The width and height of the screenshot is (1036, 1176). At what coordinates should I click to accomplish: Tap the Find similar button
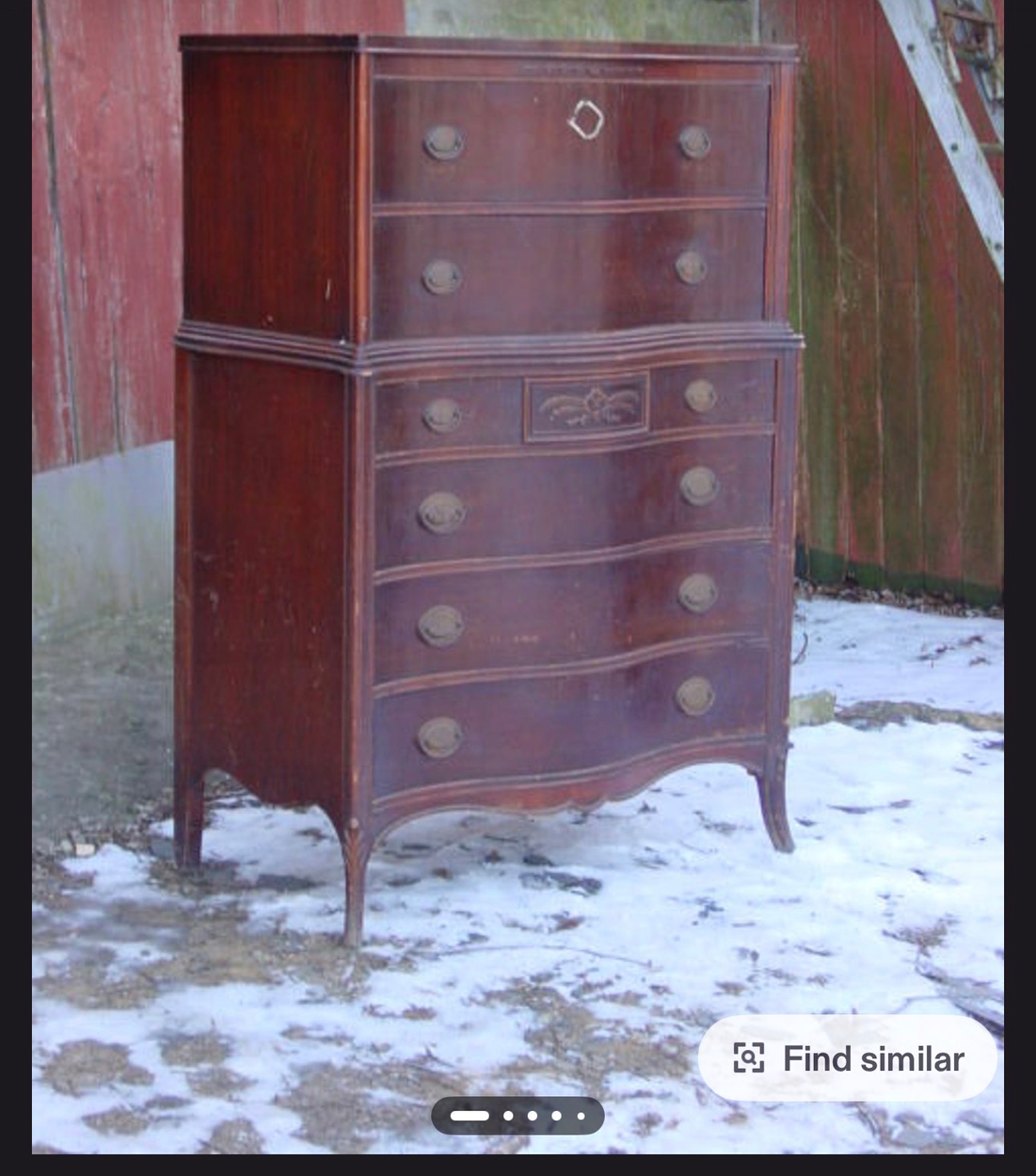tap(847, 1058)
